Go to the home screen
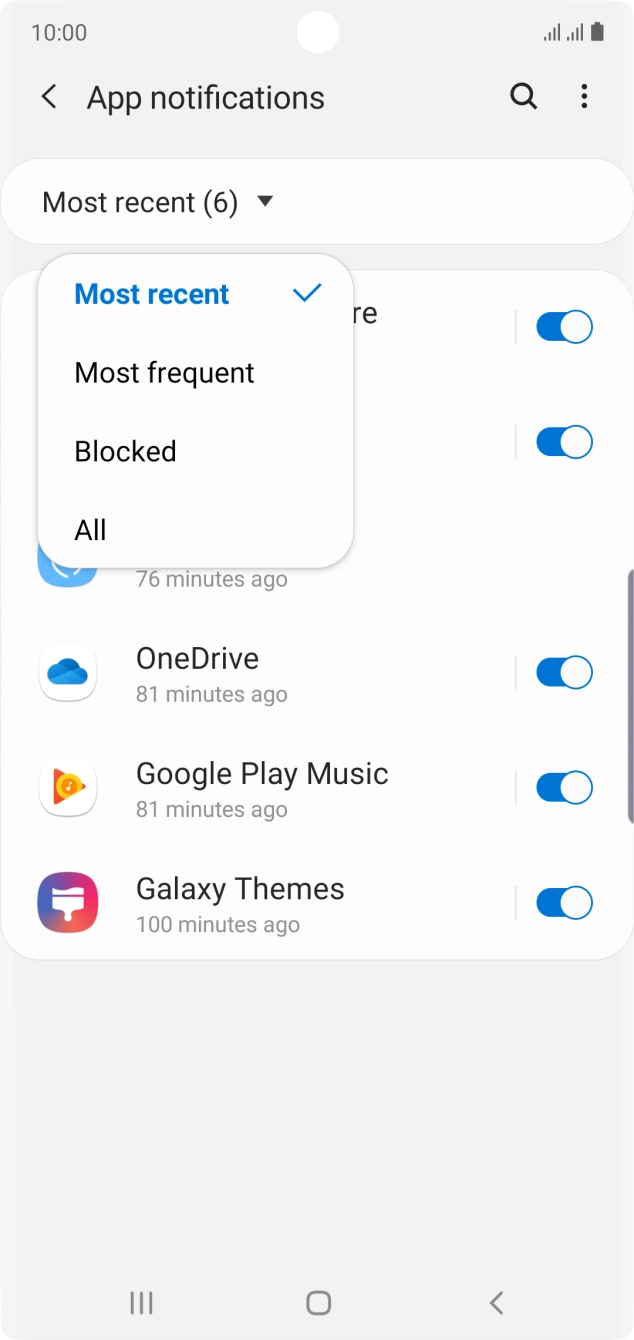Screen dimensions: 634x1340 click(x=318, y=1302)
